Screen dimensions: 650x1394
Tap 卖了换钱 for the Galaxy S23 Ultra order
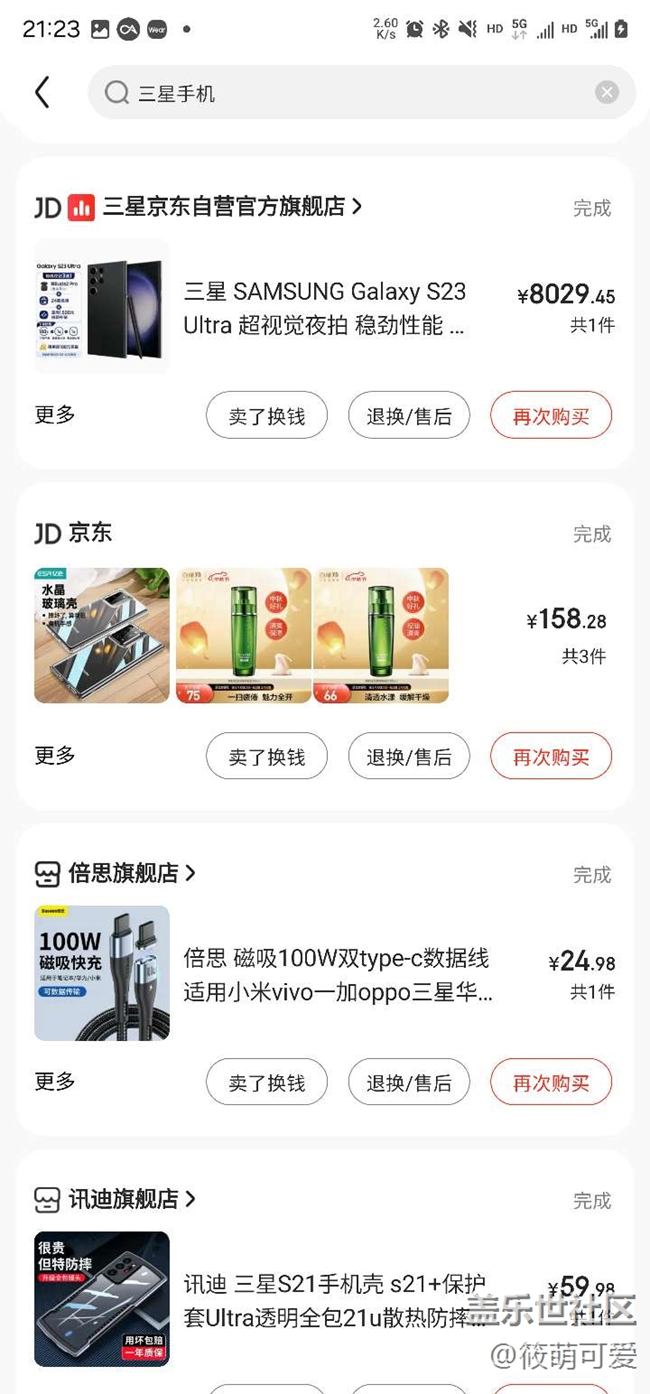pos(267,416)
